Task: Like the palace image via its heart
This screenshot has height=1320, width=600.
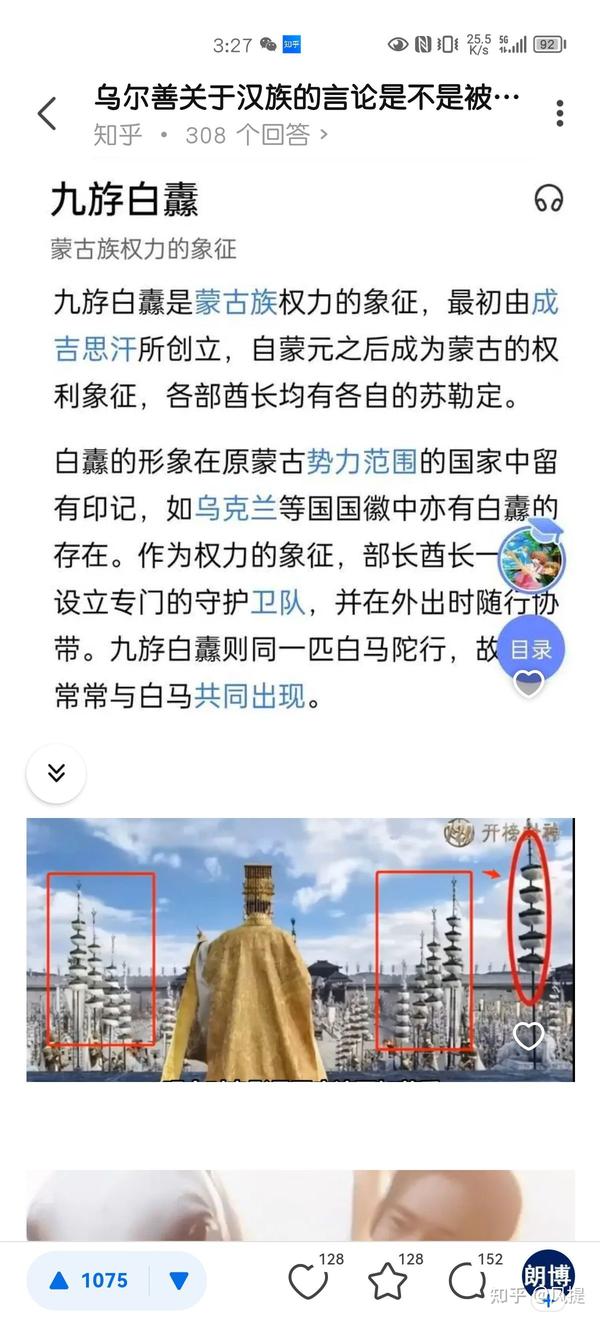Action: (x=529, y=1036)
